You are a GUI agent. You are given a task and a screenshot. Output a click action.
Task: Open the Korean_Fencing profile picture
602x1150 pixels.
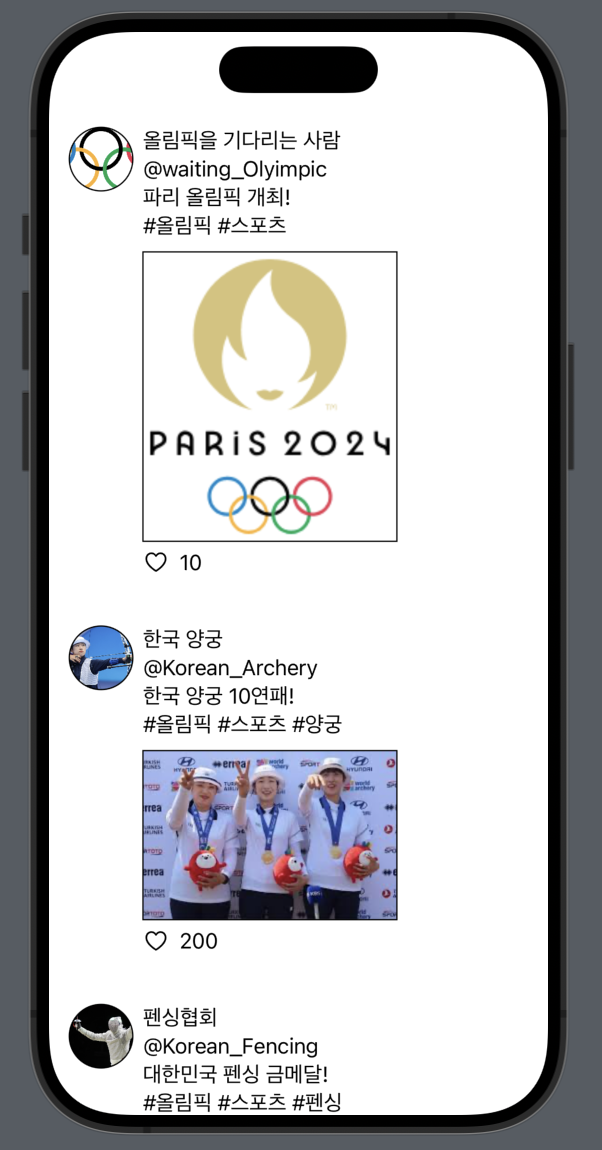[101, 1036]
